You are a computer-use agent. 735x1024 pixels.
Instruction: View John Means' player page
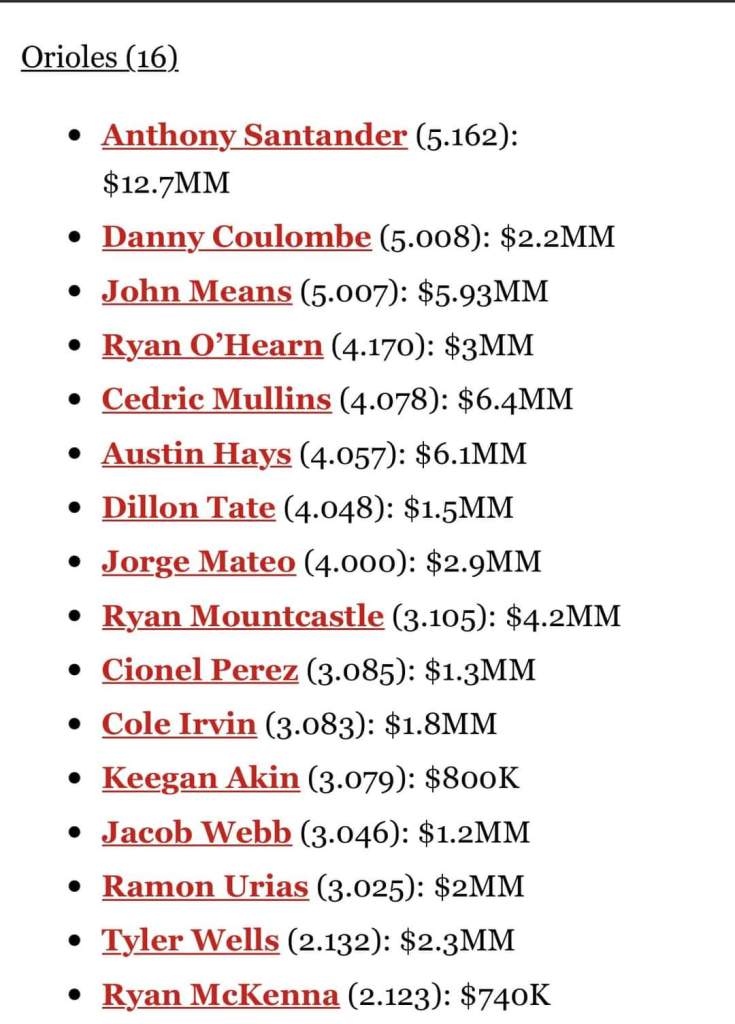coord(196,292)
